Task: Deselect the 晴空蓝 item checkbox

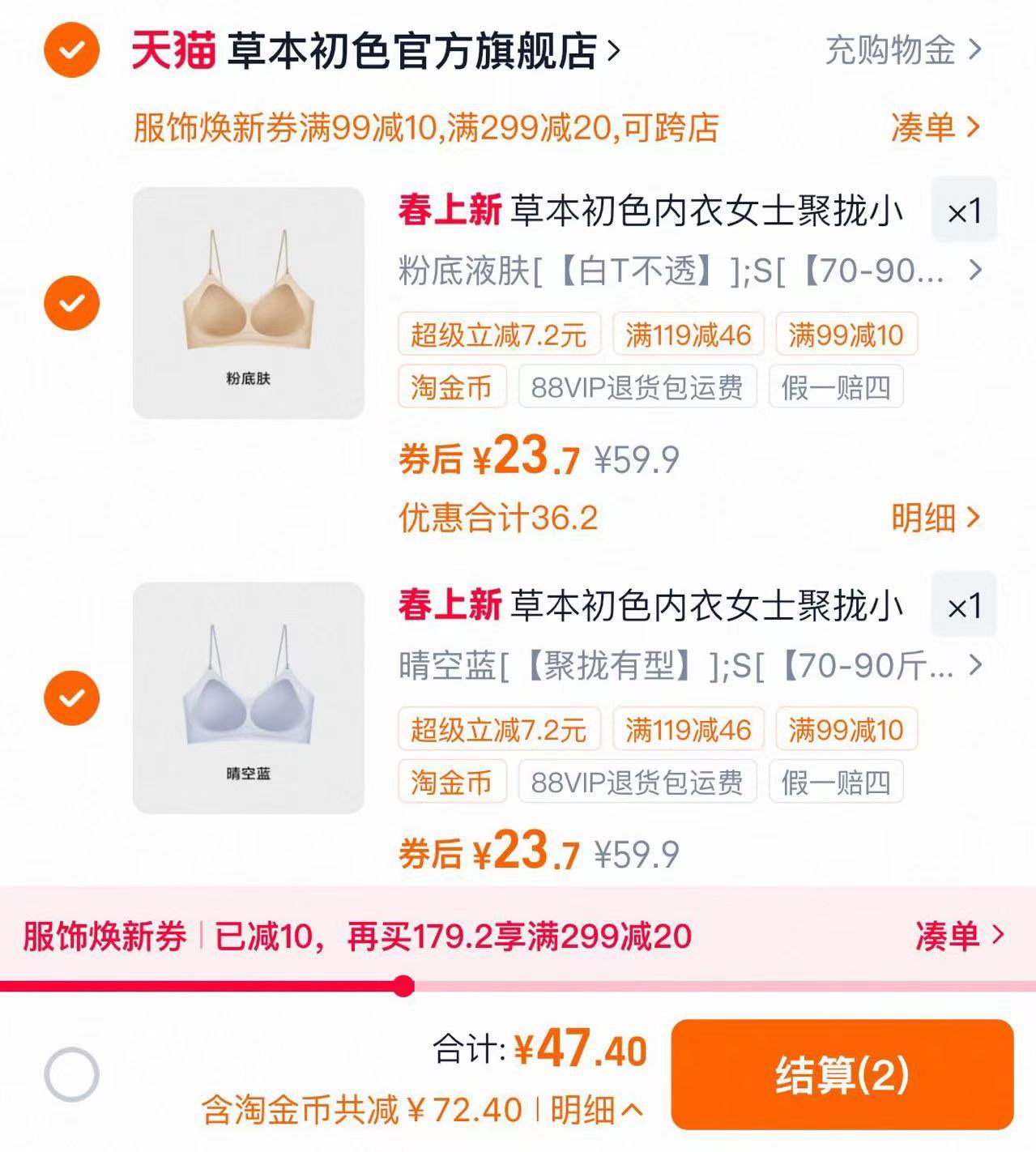Action: (x=72, y=698)
